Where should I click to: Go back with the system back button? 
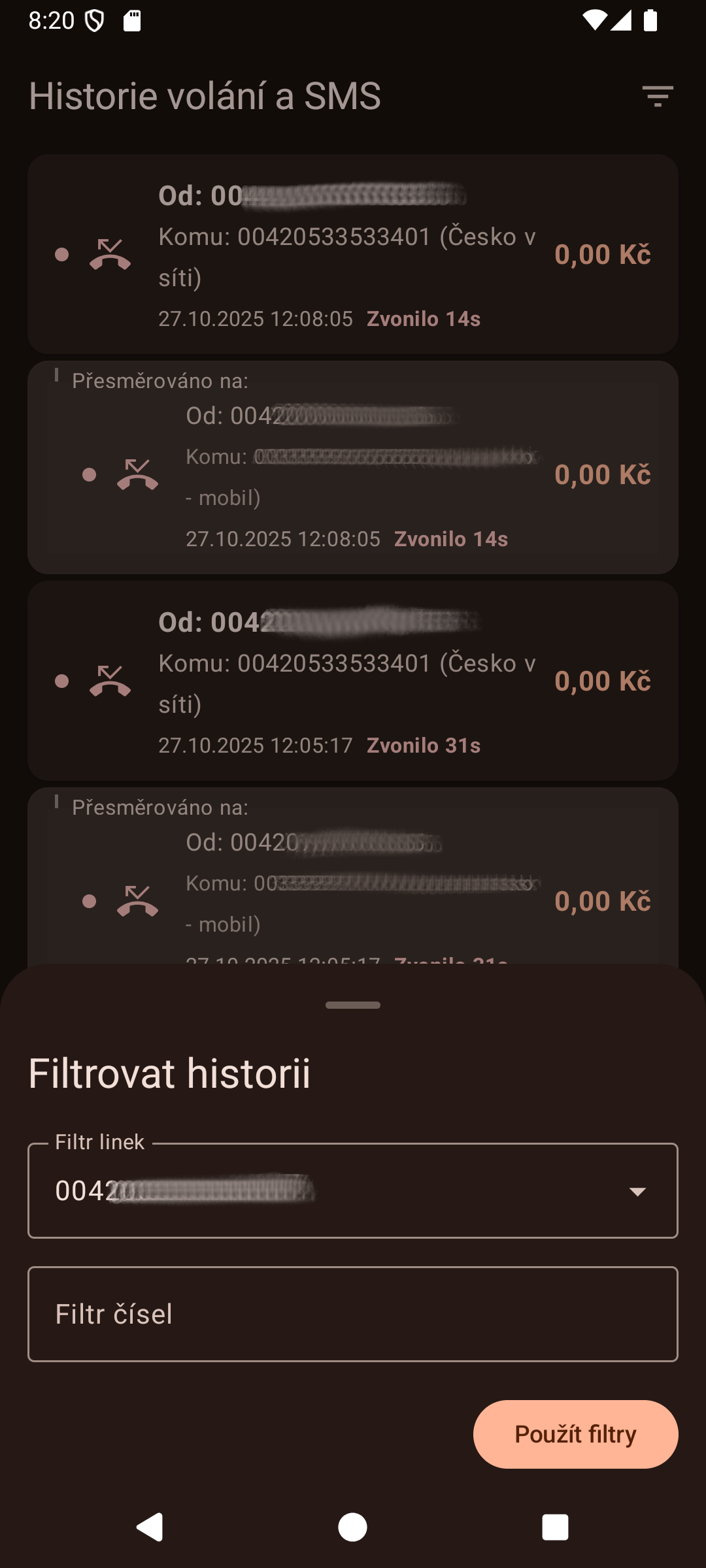[x=150, y=1527]
